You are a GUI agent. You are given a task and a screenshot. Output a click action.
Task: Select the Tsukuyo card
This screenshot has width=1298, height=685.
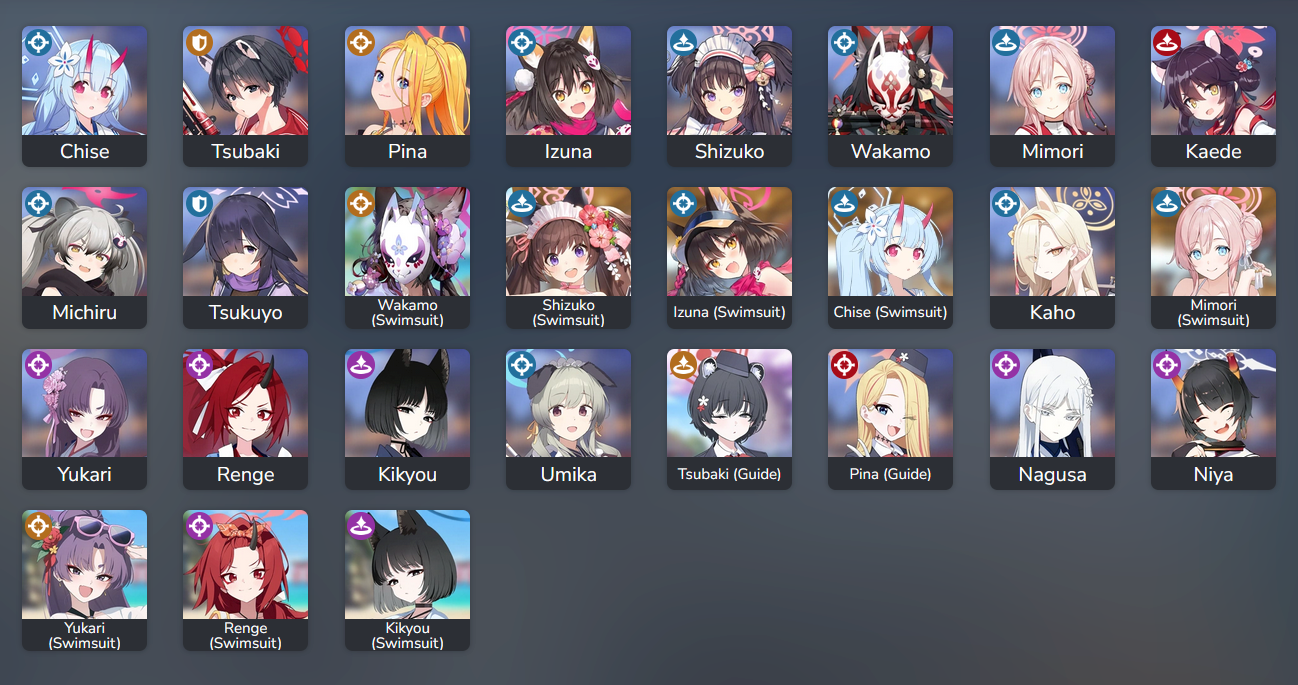coord(245,257)
